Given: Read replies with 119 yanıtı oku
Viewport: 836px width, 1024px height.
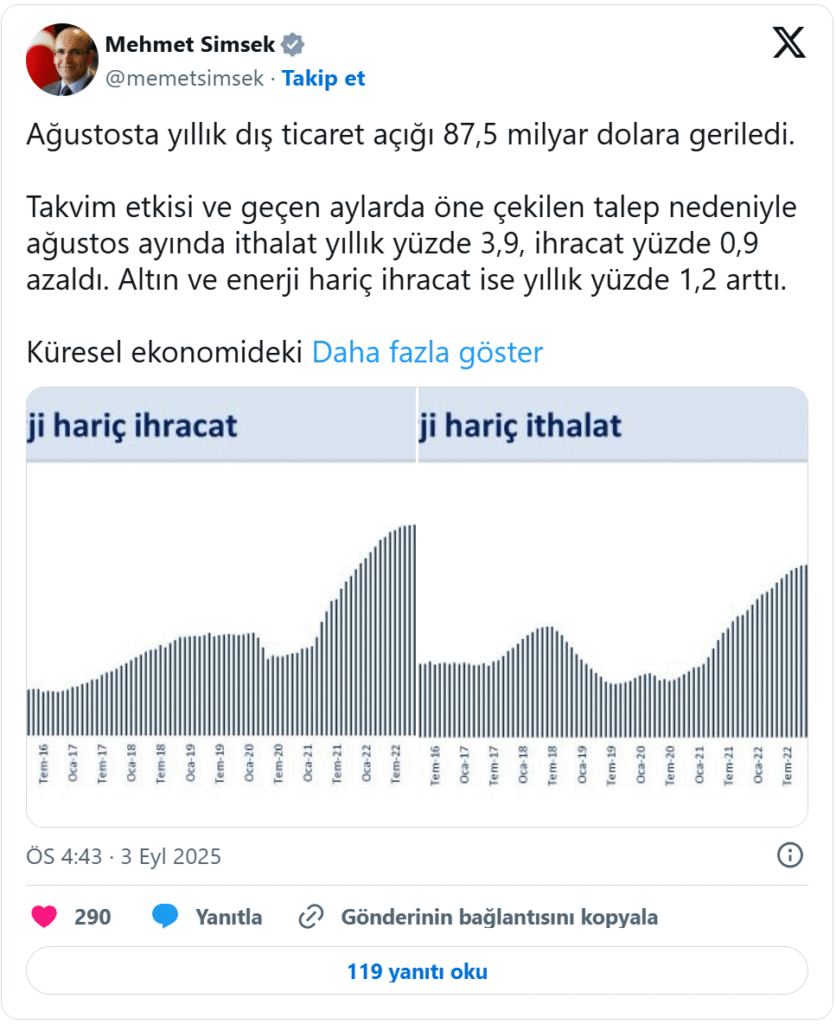Looking at the screenshot, I should pyautogui.click(x=417, y=971).
